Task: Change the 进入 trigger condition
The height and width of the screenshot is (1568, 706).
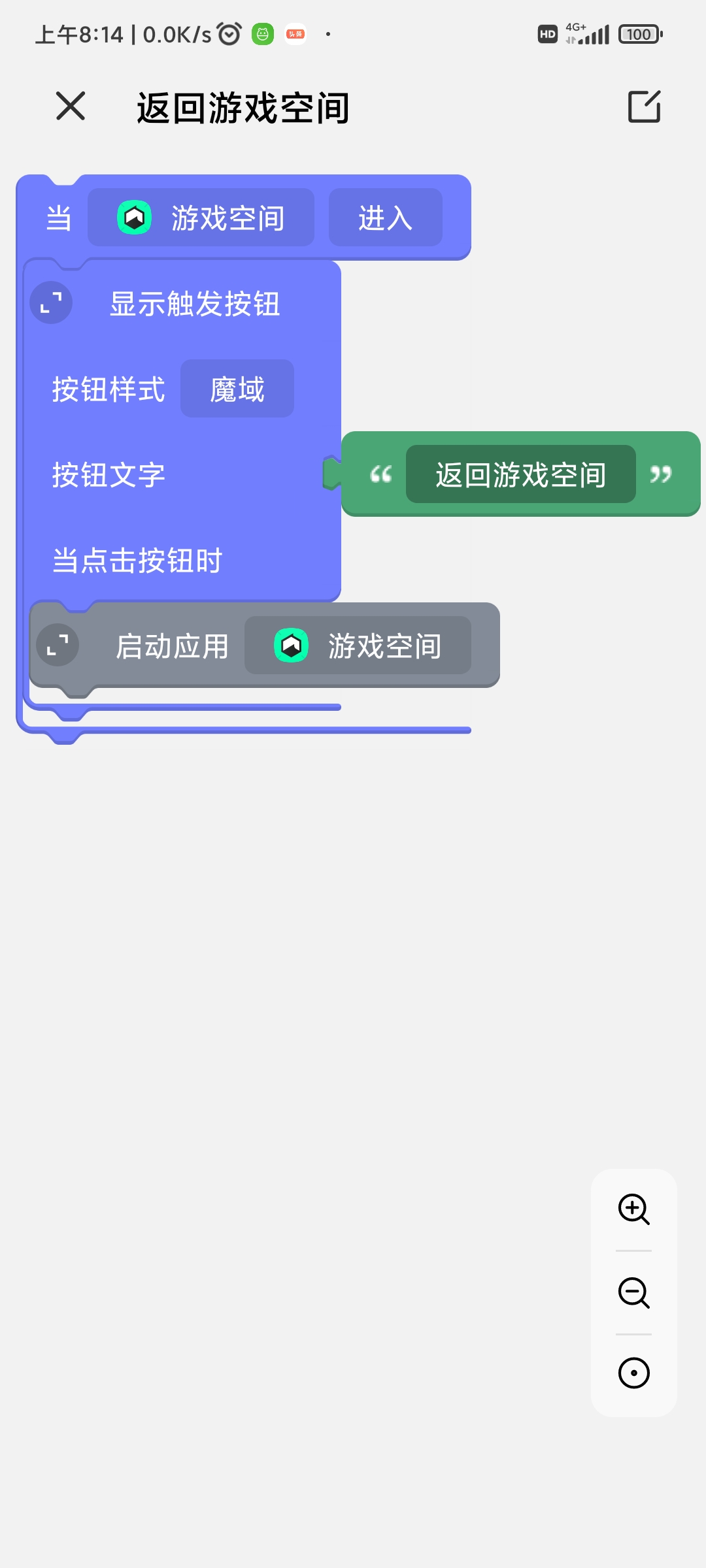Action: [x=385, y=218]
